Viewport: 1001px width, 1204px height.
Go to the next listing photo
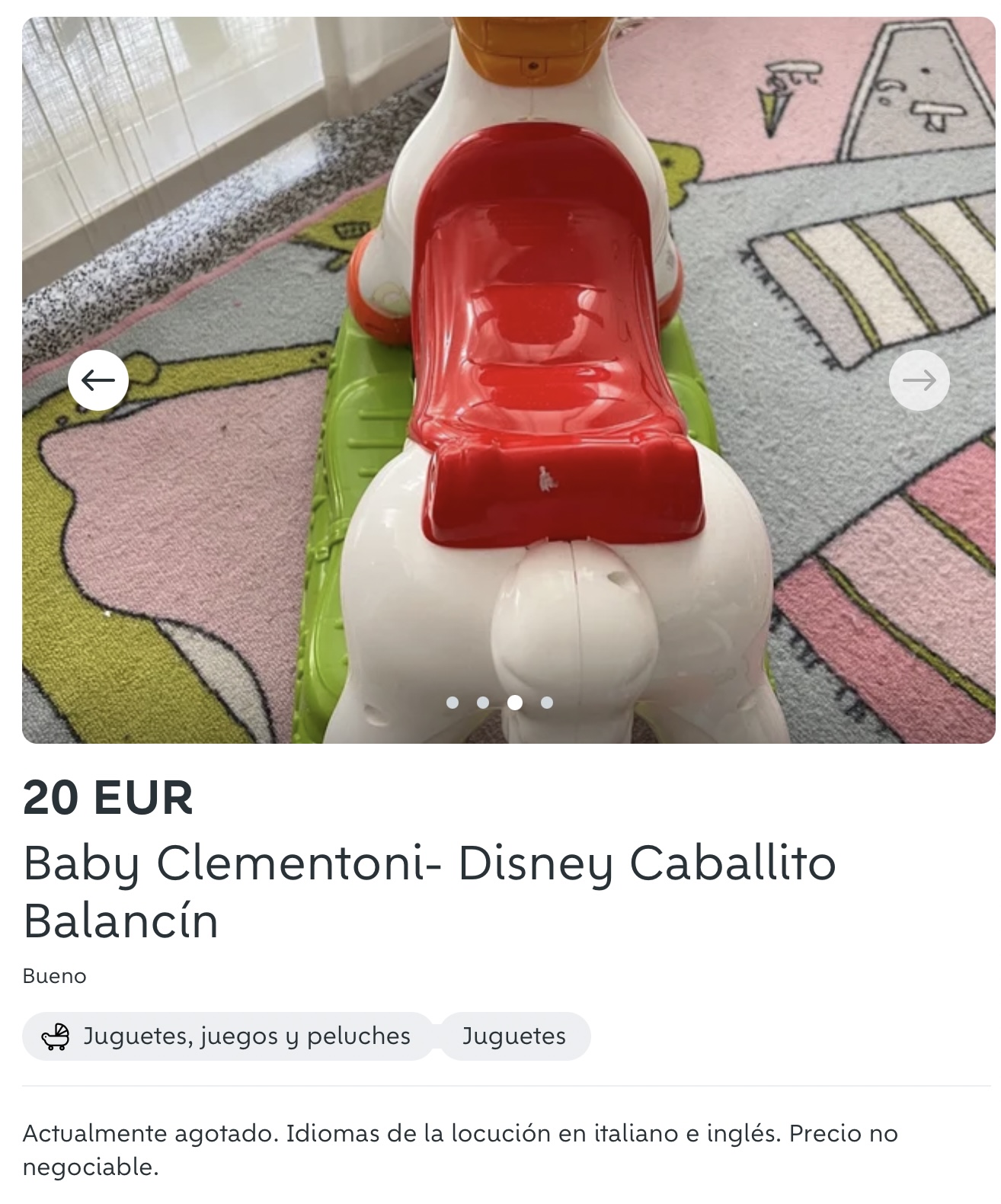[919, 379]
